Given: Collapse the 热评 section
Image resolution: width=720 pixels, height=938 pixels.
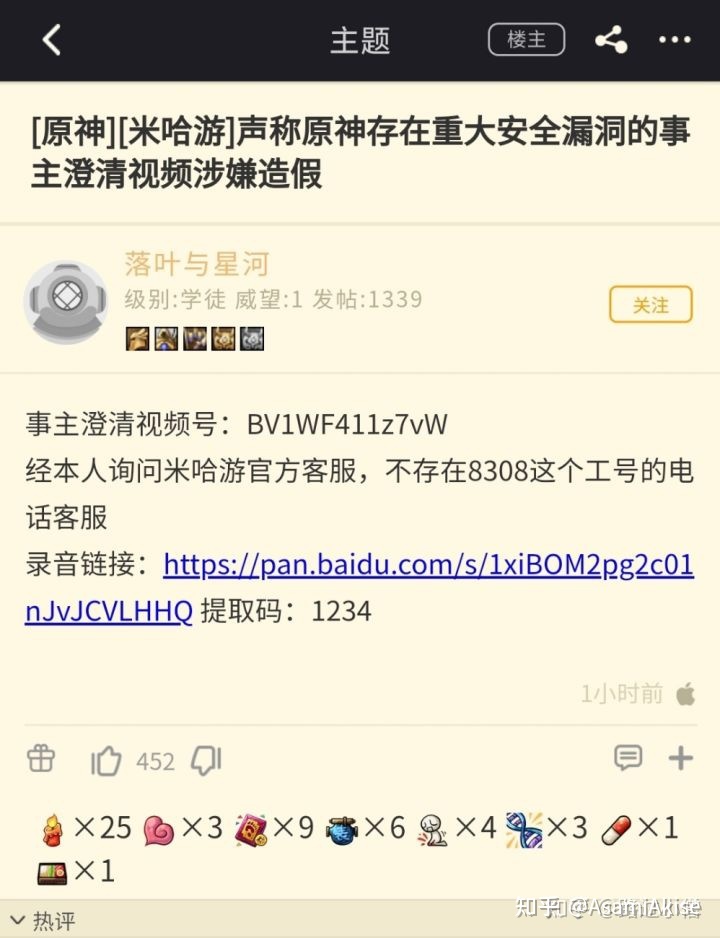Looking at the screenshot, I should [42, 920].
